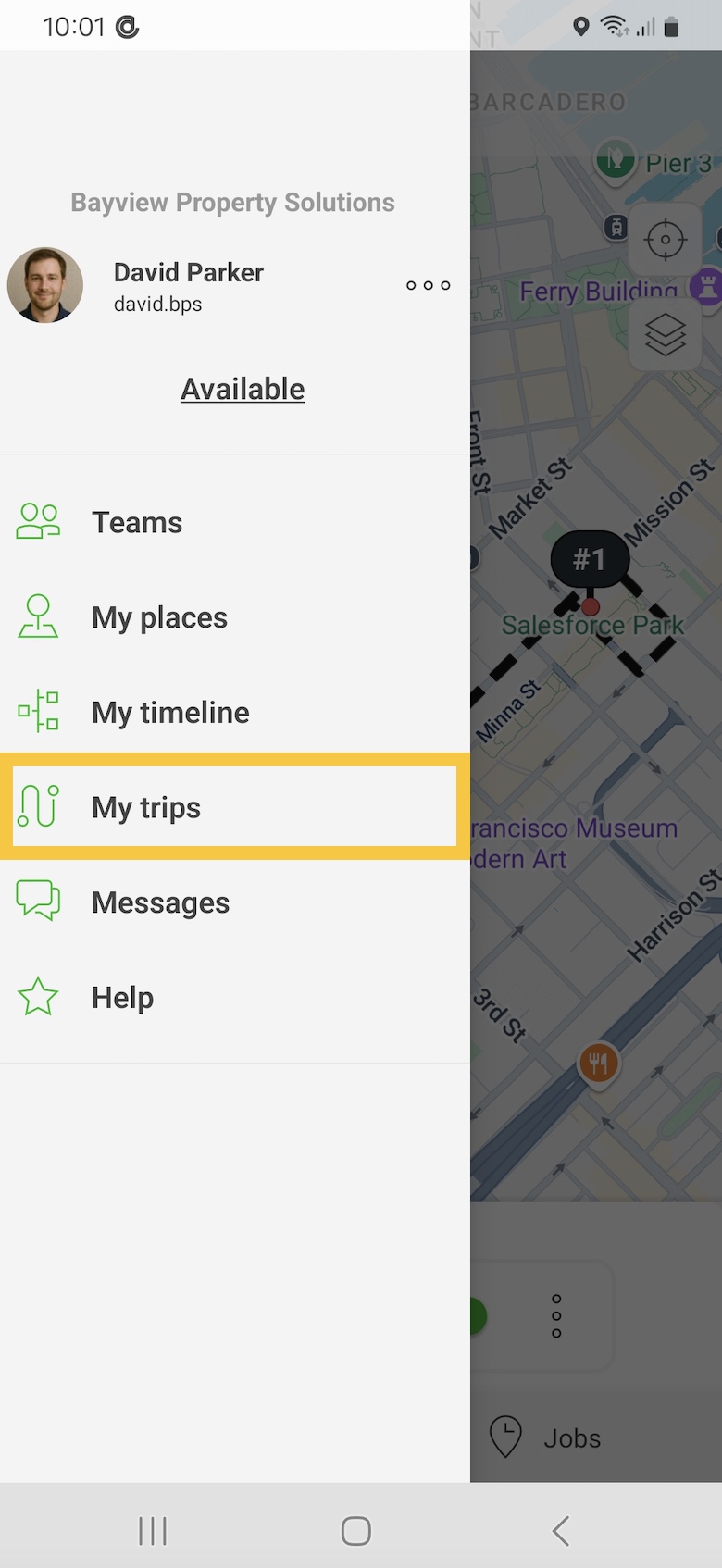
Task: Open recent apps from navigation bar
Action: [x=153, y=1531]
